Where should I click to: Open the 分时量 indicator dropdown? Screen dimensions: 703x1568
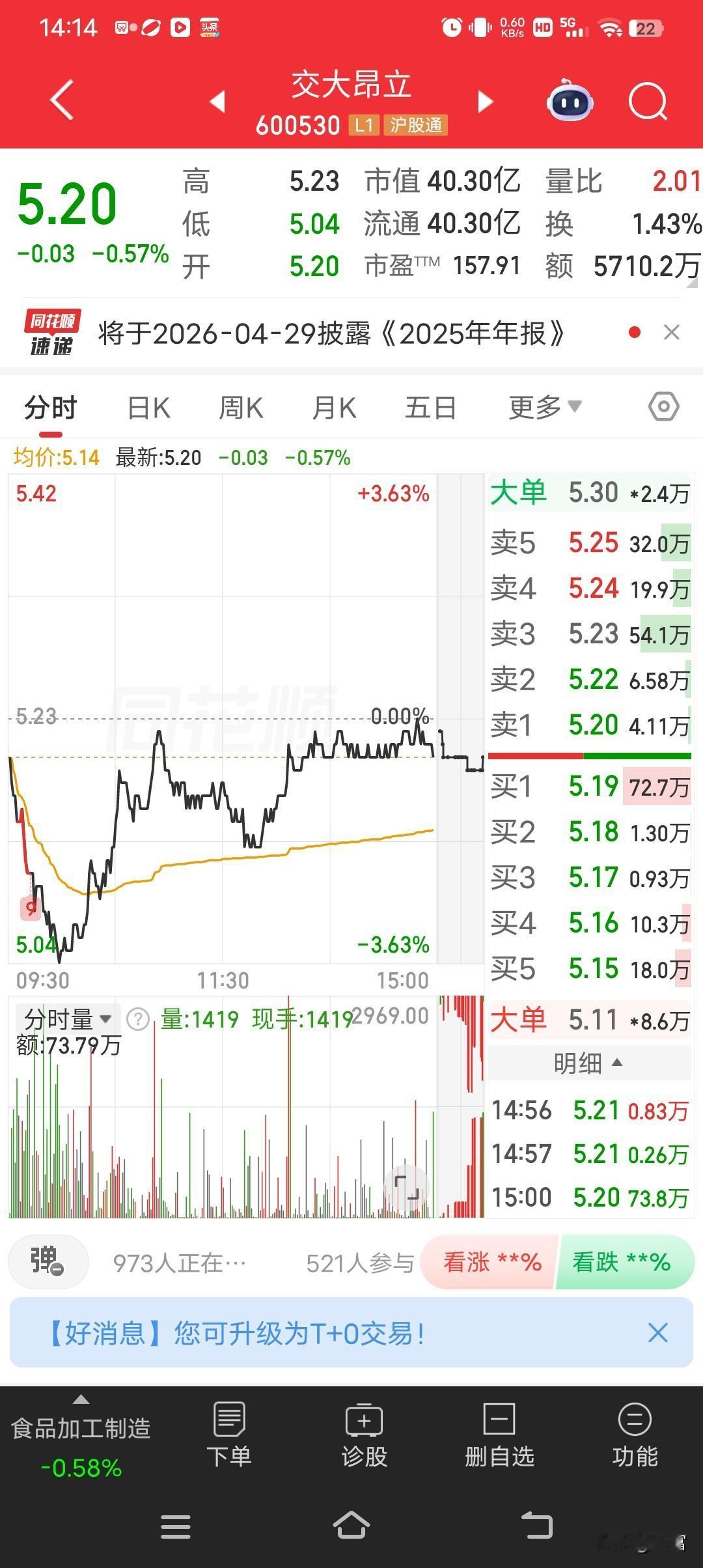pyautogui.click(x=66, y=1018)
